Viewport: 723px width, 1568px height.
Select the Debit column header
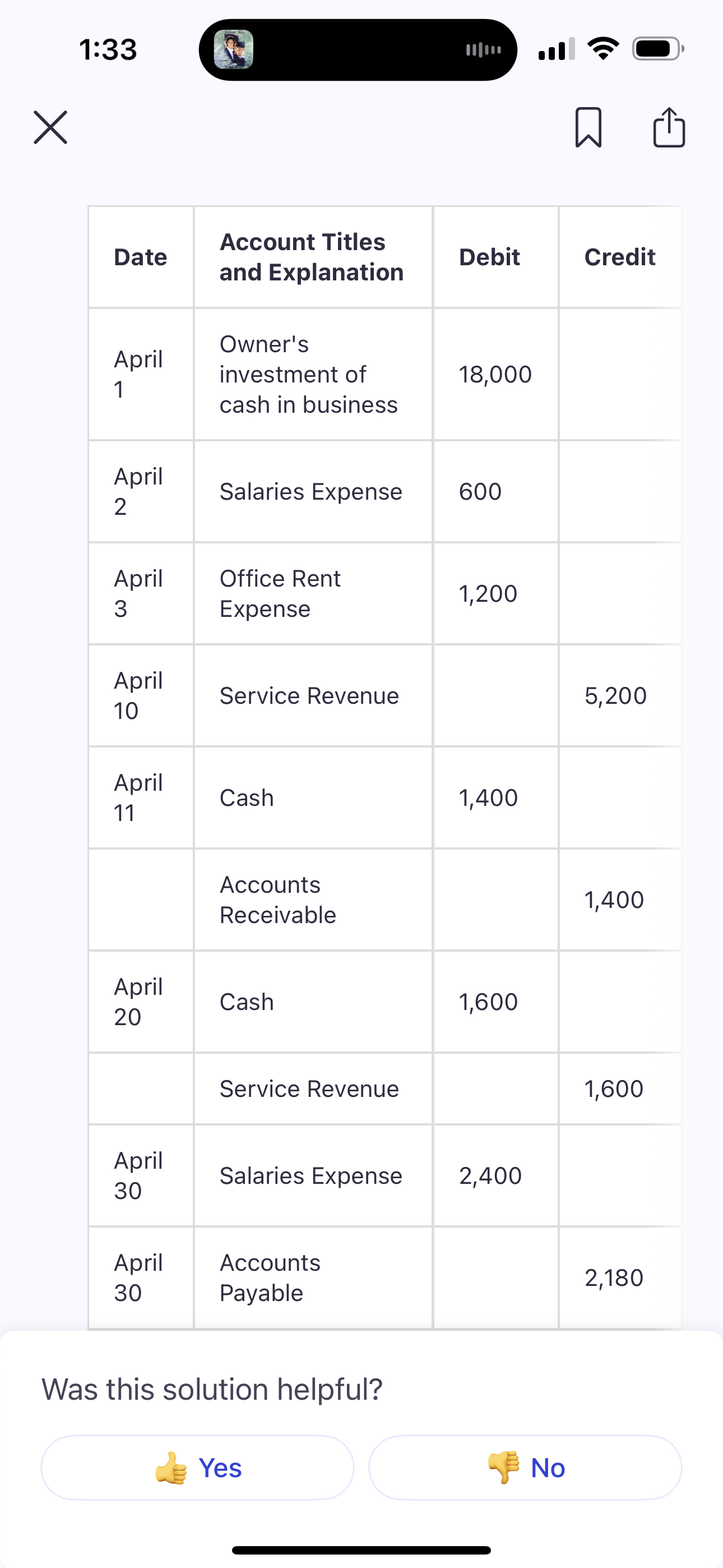pos(489,256)
